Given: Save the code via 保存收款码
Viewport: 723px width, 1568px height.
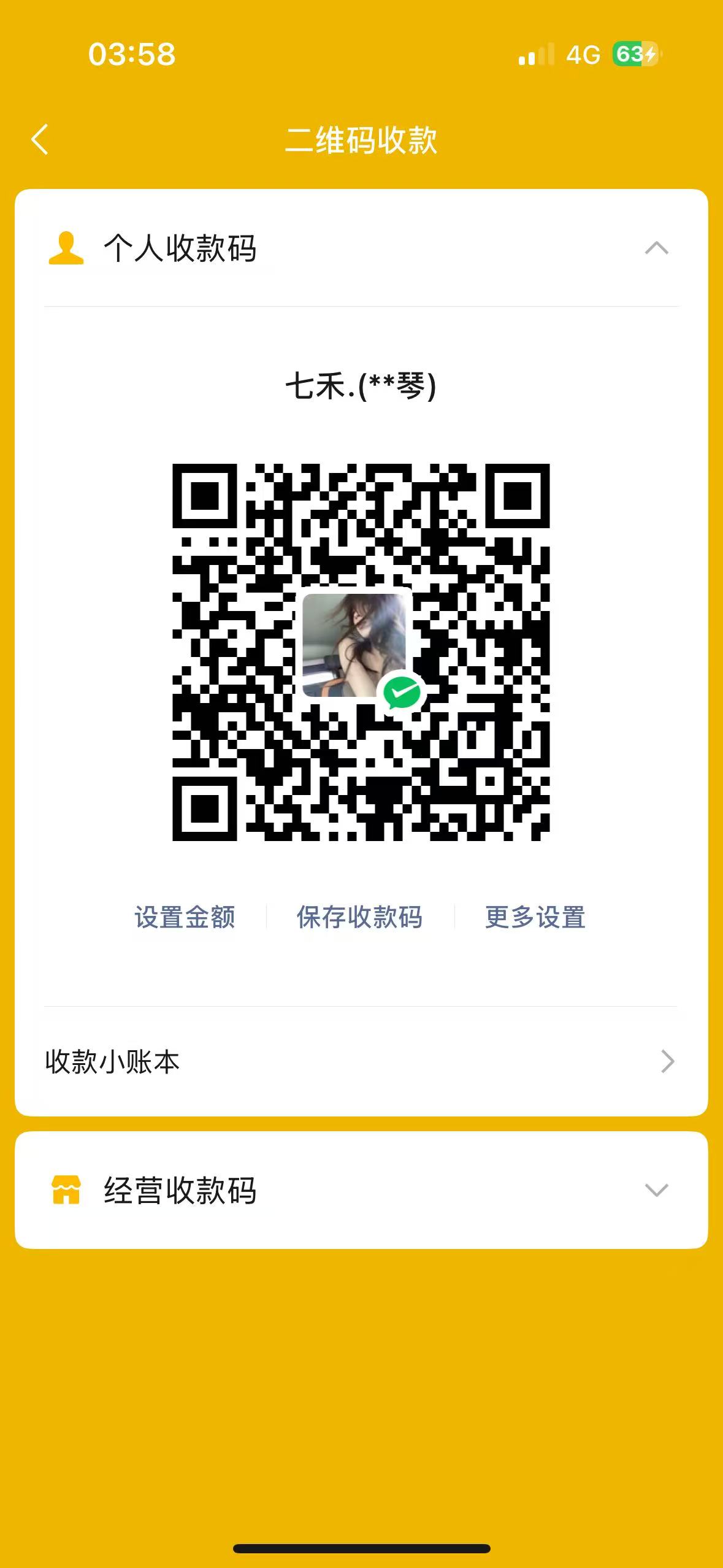Looking at the screenshot, I should click(359, 917).
